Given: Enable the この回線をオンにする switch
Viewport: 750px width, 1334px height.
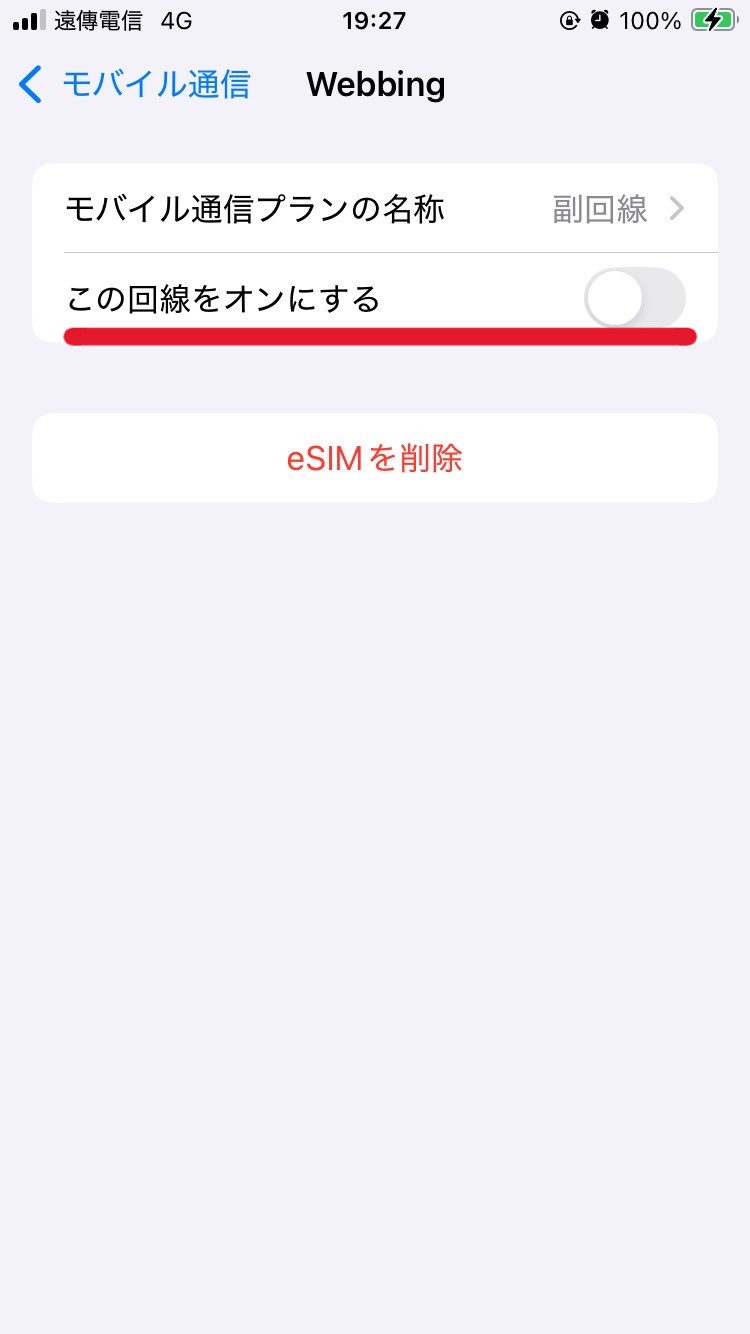Looking at the screenshot, I should pos(634,298).
